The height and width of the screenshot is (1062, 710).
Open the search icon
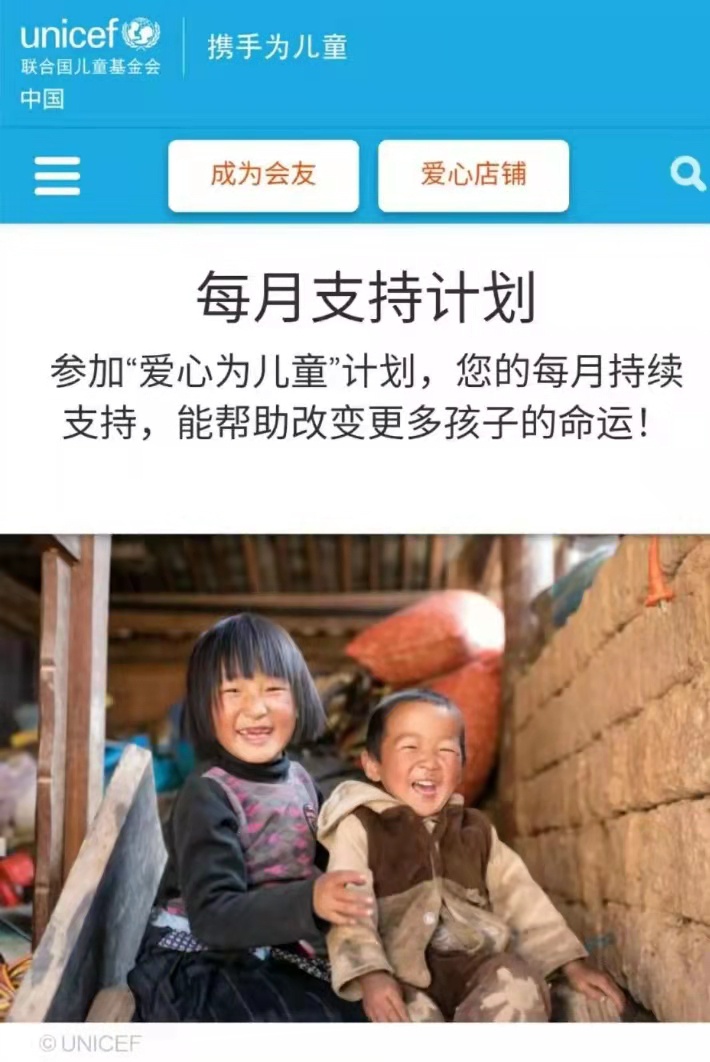tap(687, 175)
